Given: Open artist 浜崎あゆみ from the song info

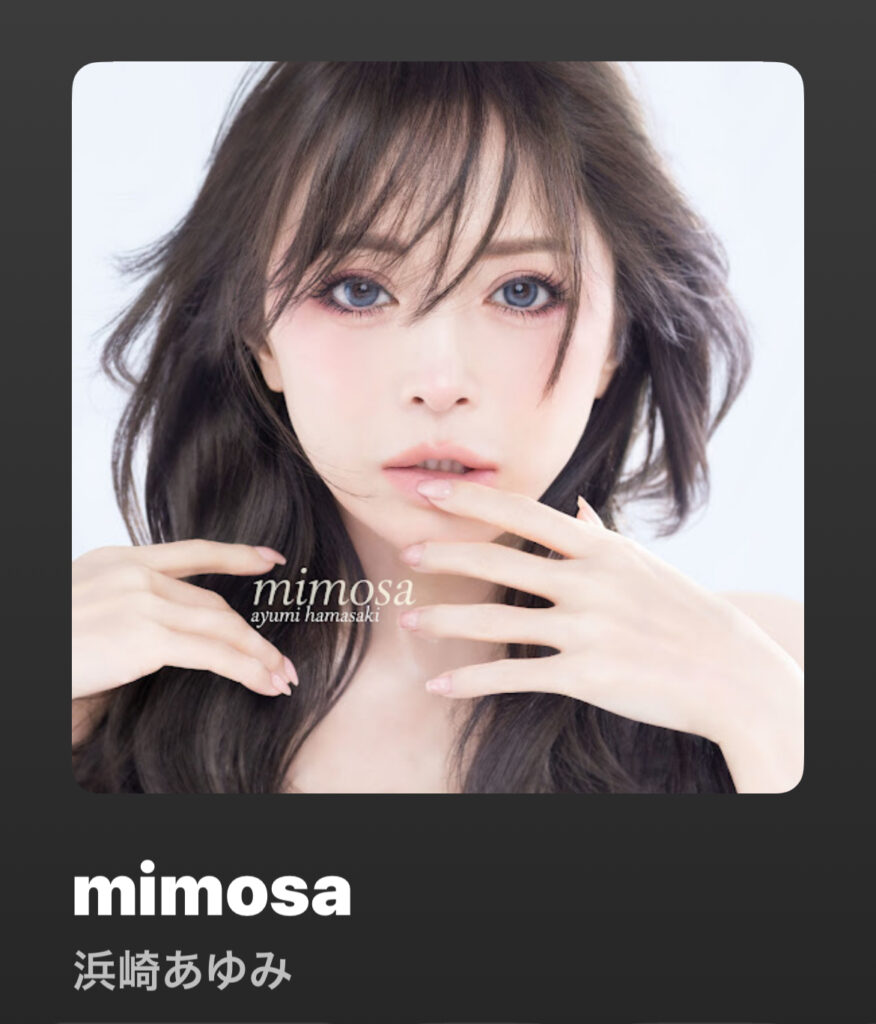Looking at the screenshot, I should point(182,971).
